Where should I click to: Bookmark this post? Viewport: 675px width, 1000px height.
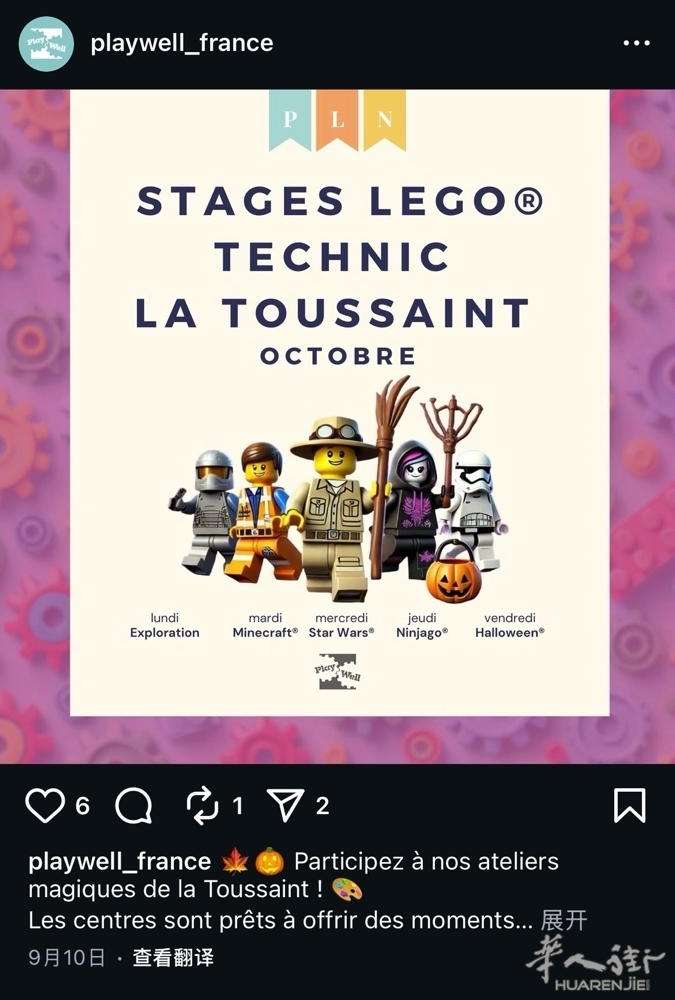(629, 805)
